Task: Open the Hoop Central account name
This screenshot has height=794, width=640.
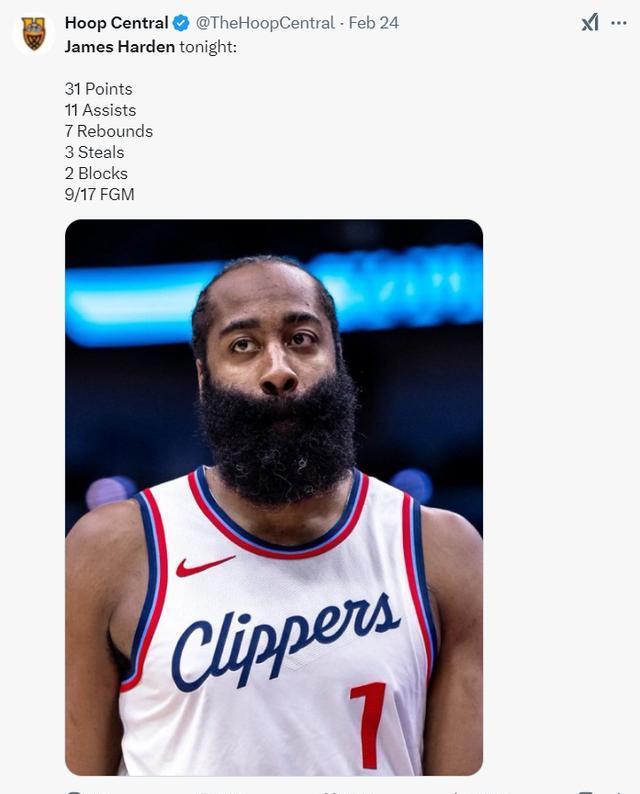Action: pyautogui.click(x=117, y=23)
